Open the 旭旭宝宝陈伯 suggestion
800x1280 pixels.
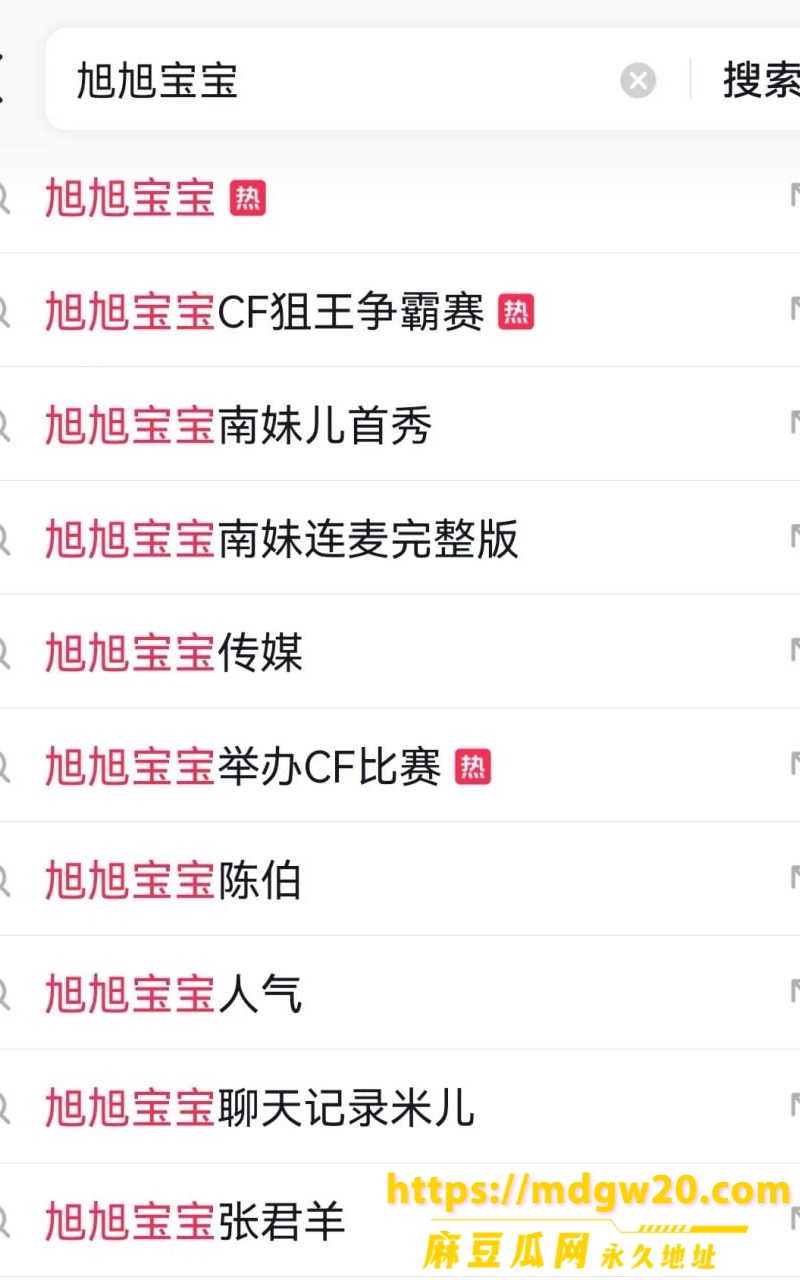coord(400,881)
